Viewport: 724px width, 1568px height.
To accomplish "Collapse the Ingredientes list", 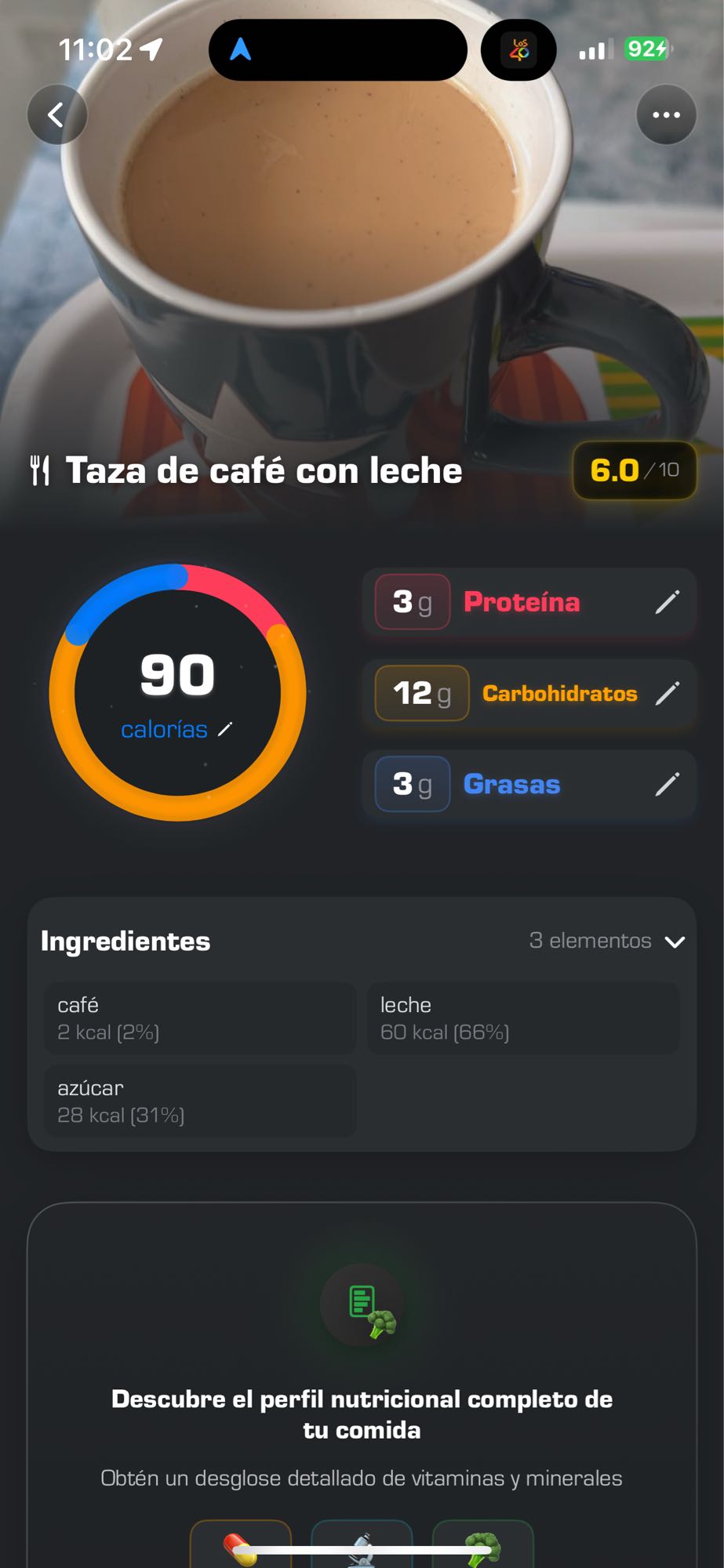I will (x=675, y=942).
